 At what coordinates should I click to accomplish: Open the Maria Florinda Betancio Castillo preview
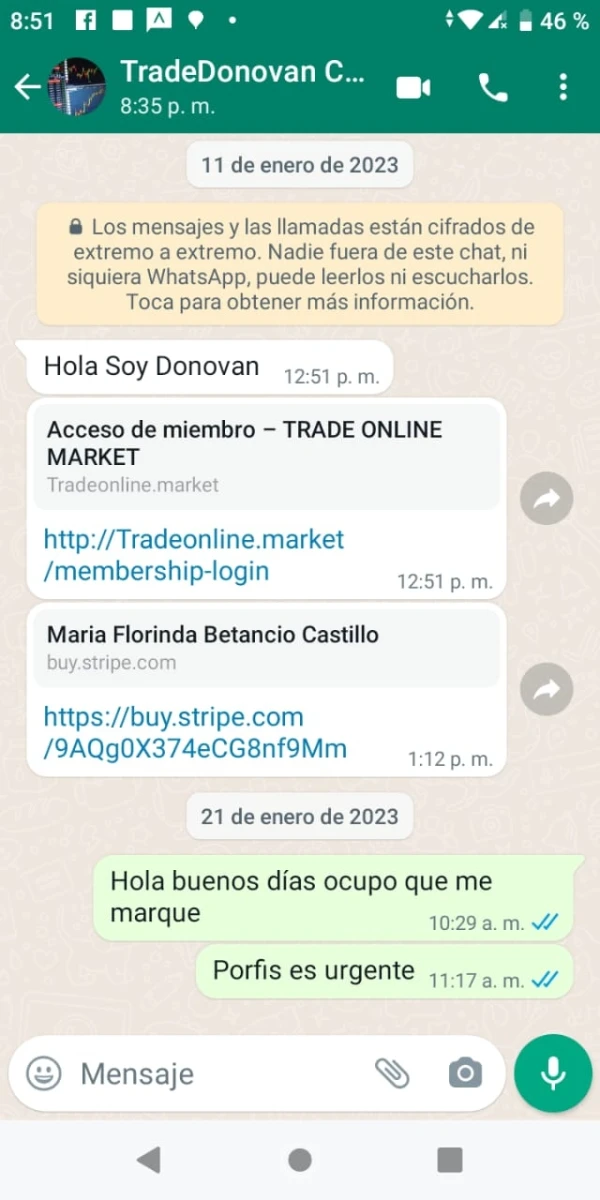(265, 646)
